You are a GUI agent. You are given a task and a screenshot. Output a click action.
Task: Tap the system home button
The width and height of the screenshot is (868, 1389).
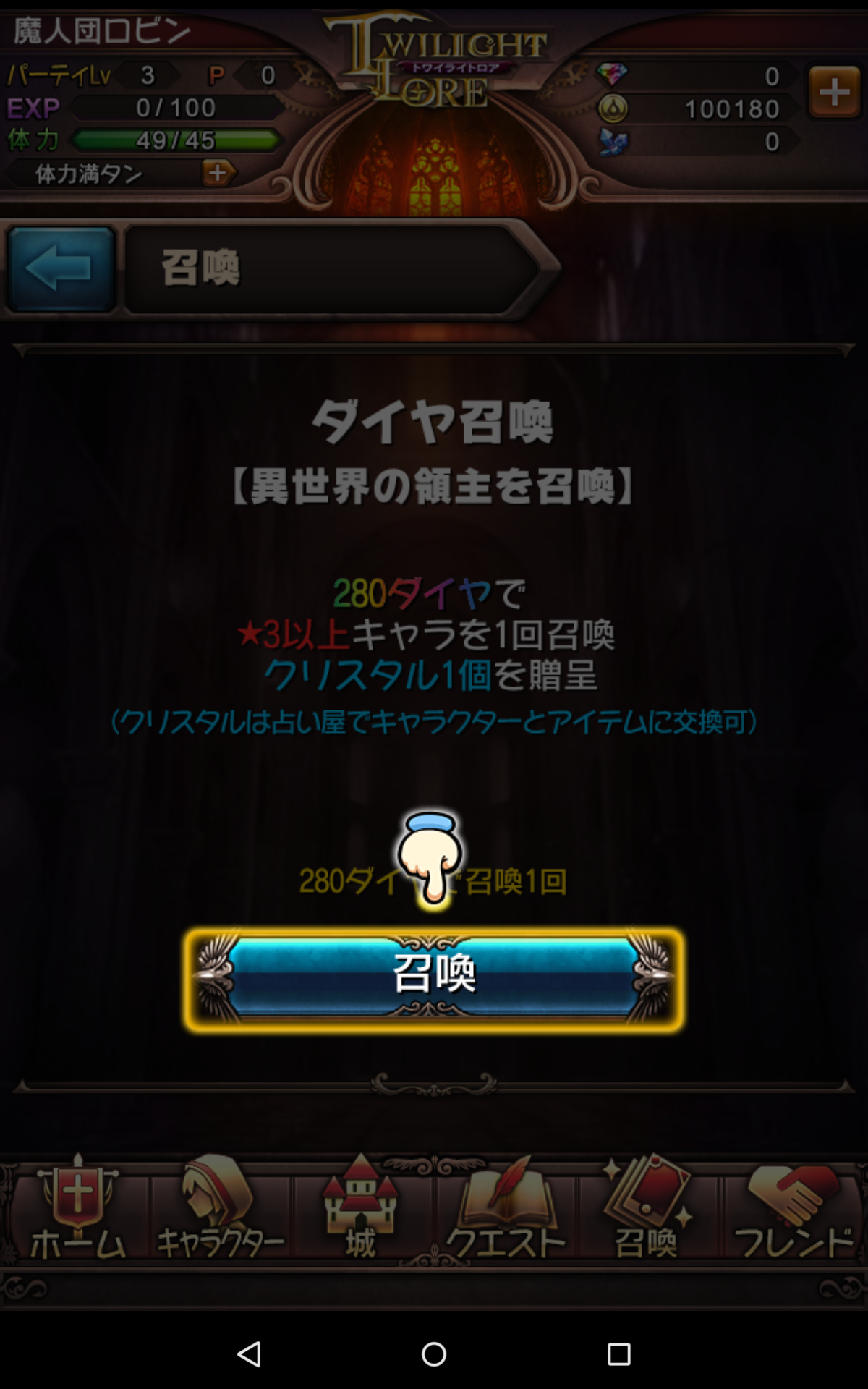(434, 1354)
